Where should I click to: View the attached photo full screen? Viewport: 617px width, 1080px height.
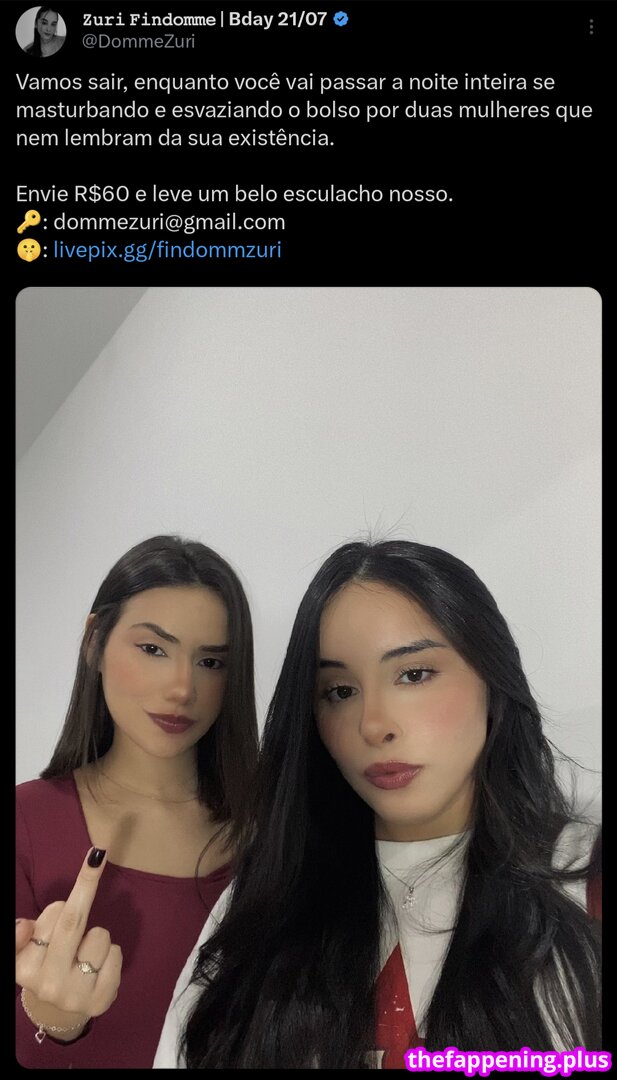[x=308, y=677]
